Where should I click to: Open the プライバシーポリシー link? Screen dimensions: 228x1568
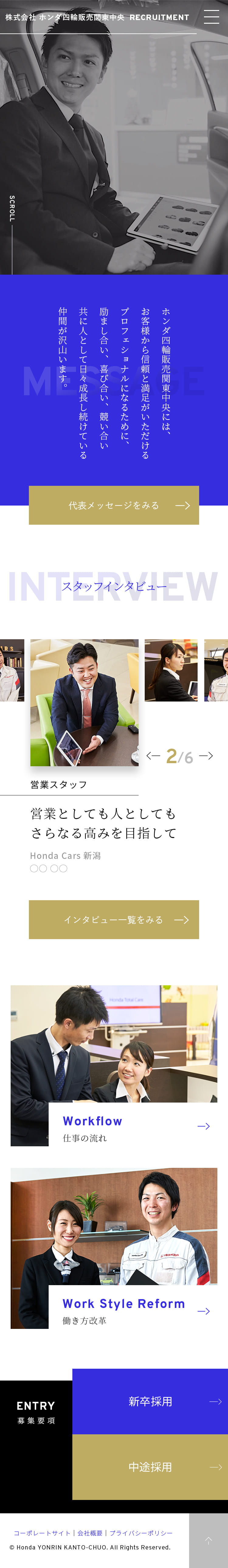pos(141,1533)
